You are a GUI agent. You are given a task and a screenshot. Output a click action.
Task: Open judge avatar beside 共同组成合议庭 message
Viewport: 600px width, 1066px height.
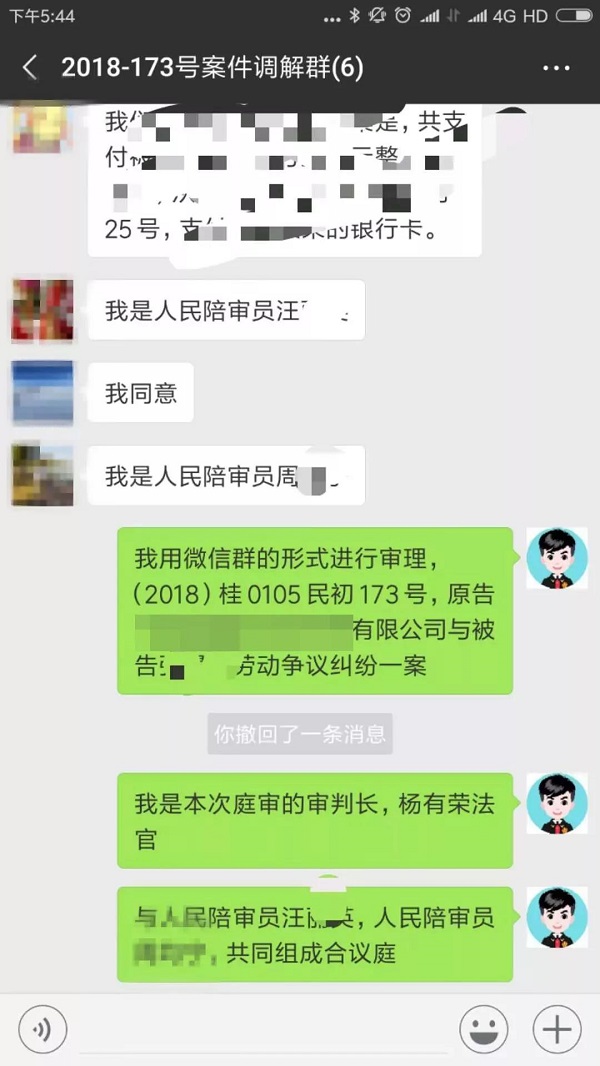[557, 917]
